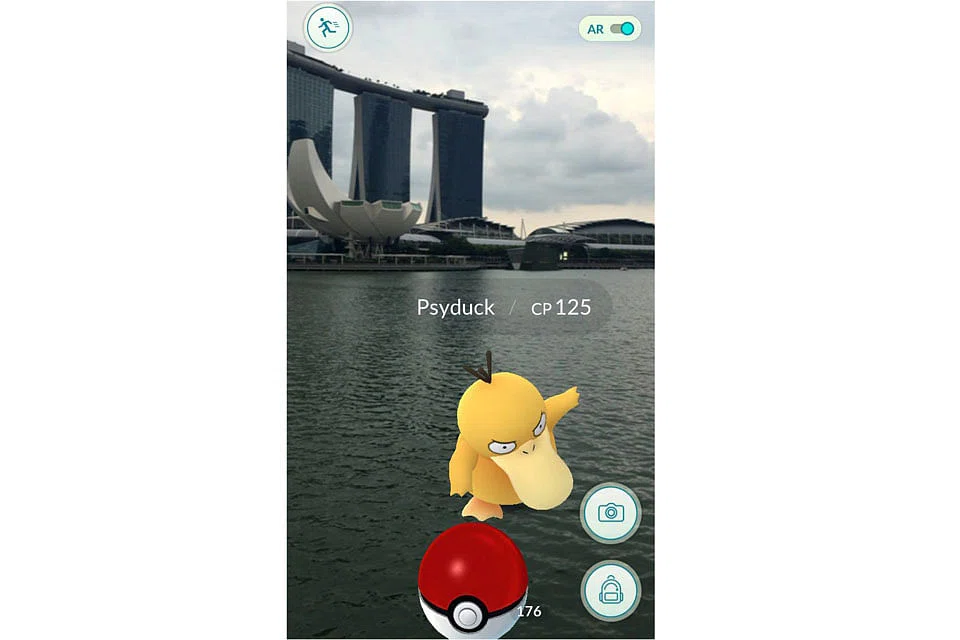Take a photo with the camera button
This screenshot has width=960, height=640.
coord(610,513)
